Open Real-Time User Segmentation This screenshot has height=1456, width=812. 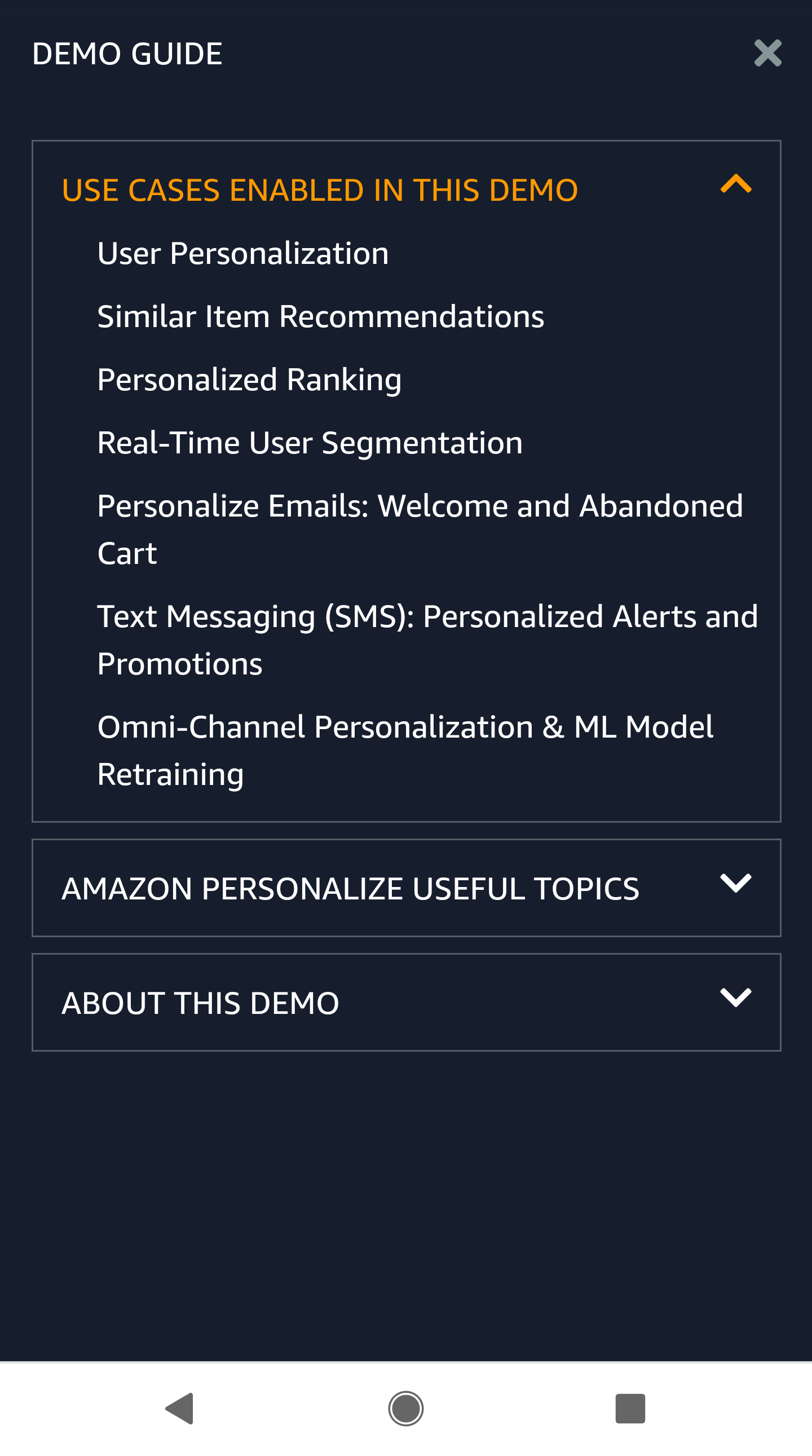310,443
